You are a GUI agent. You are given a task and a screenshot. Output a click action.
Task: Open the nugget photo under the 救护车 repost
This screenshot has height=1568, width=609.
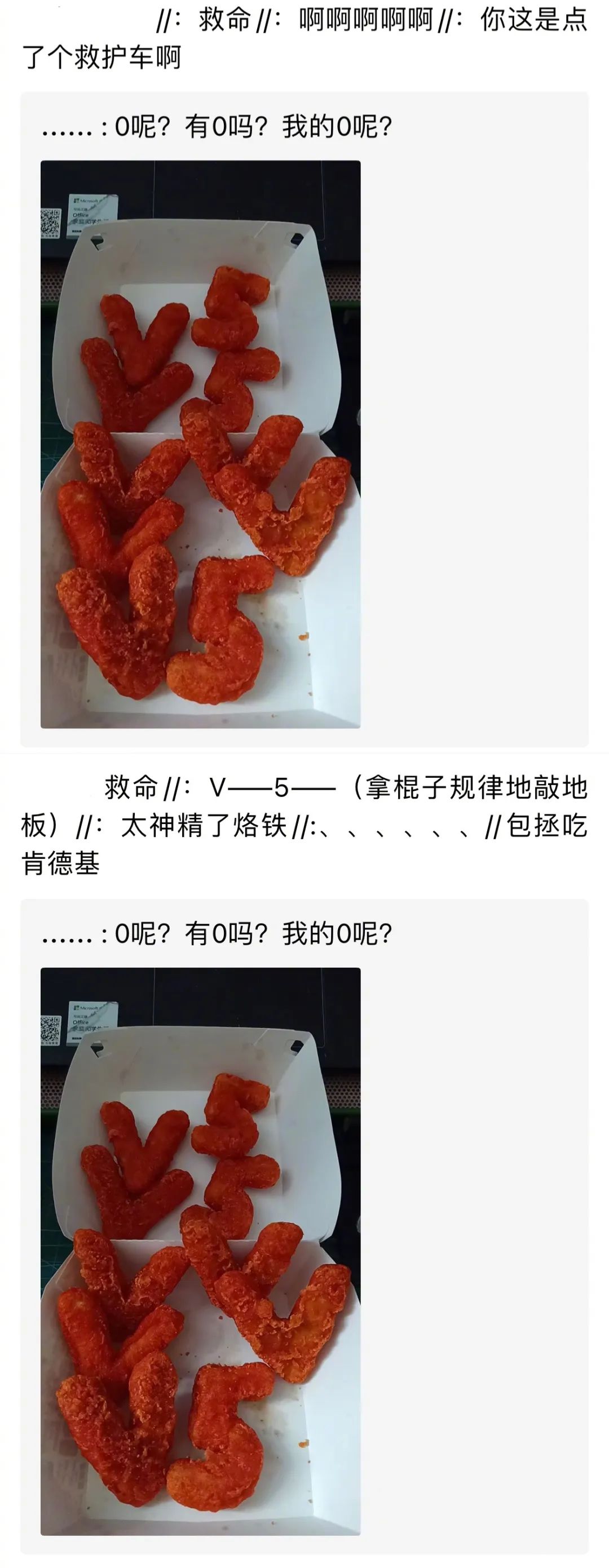pos(200,444)
